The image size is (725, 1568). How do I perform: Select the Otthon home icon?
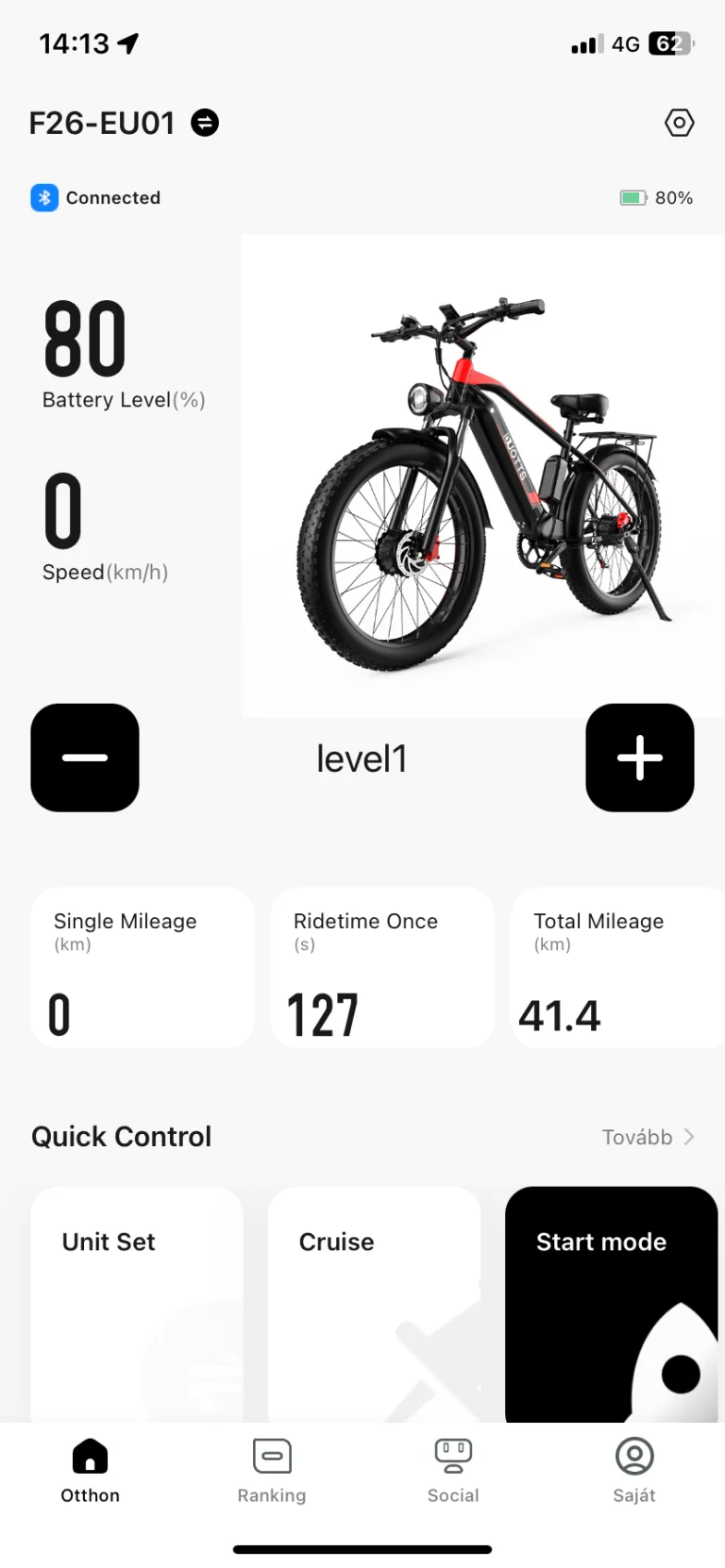(90, 1458)
